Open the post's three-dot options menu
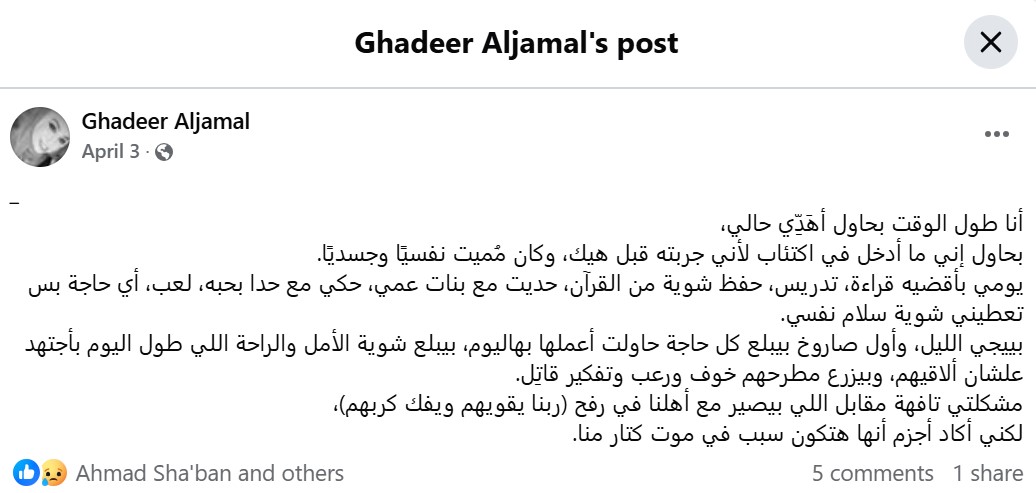 pyautogui.click(x=996, y=134)
